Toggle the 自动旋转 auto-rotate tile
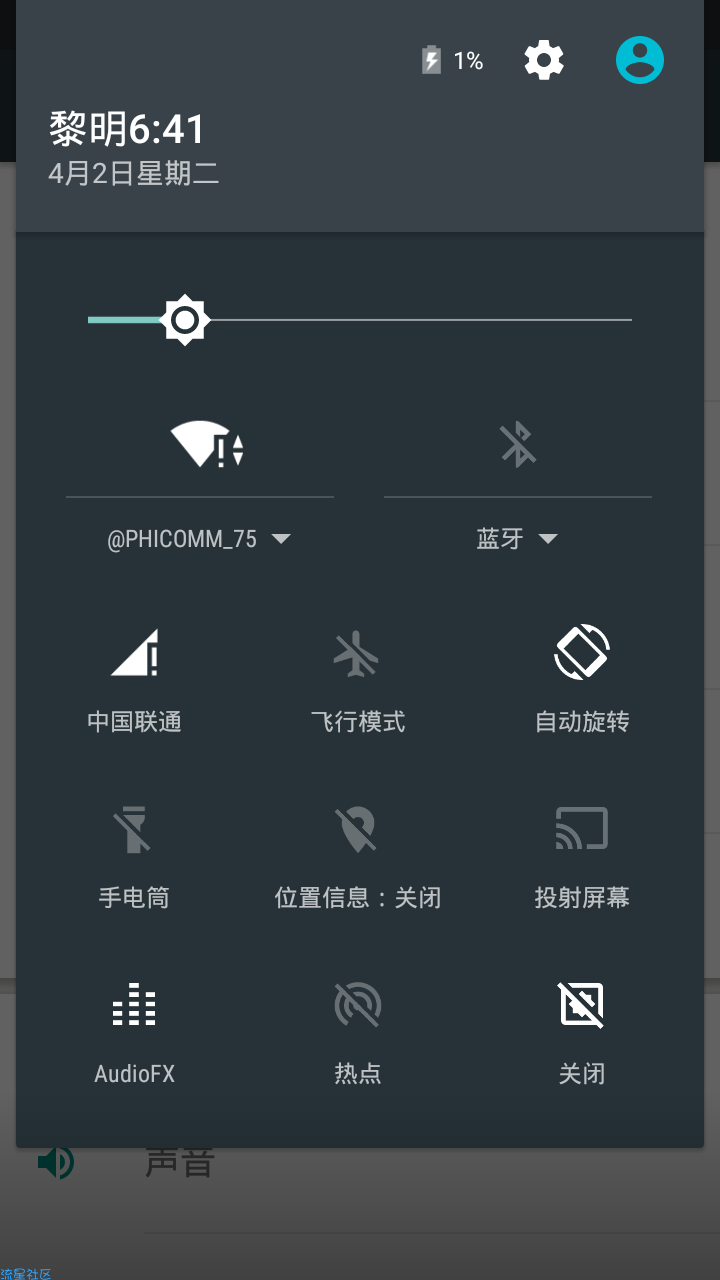The width and height of the screenshot is (720, 1280). (x=581, y=678)
